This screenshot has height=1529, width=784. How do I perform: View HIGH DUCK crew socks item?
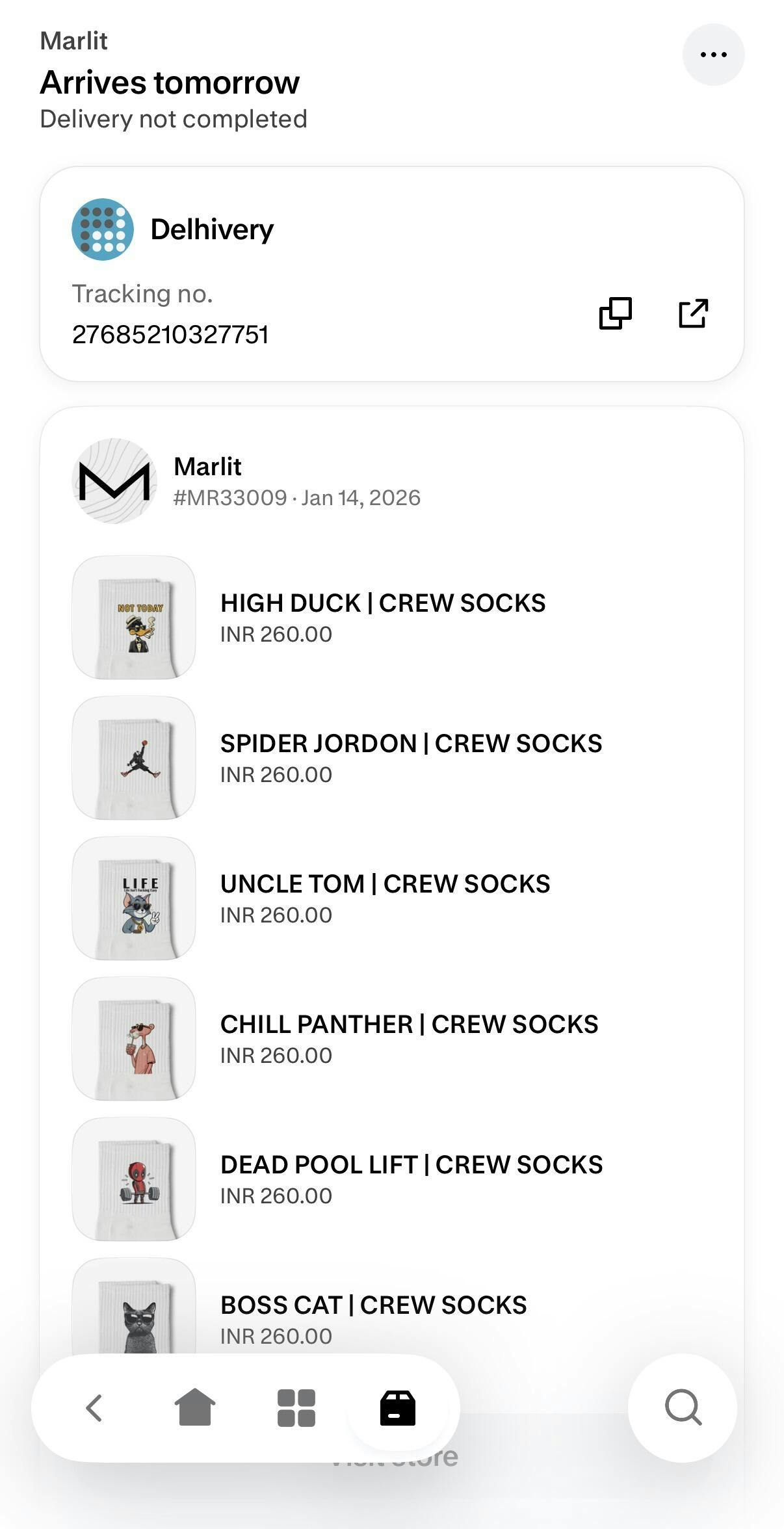(x=382, y=616)
